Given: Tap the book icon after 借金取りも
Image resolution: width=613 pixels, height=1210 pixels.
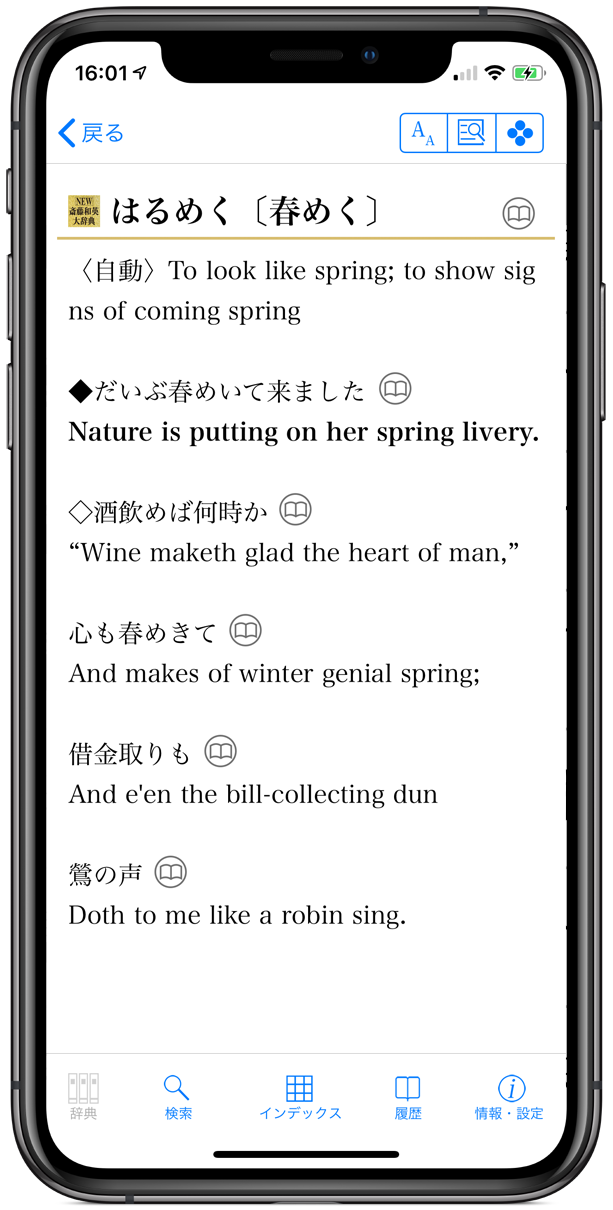Looking at the screenshot, I should tap(220, 751).
